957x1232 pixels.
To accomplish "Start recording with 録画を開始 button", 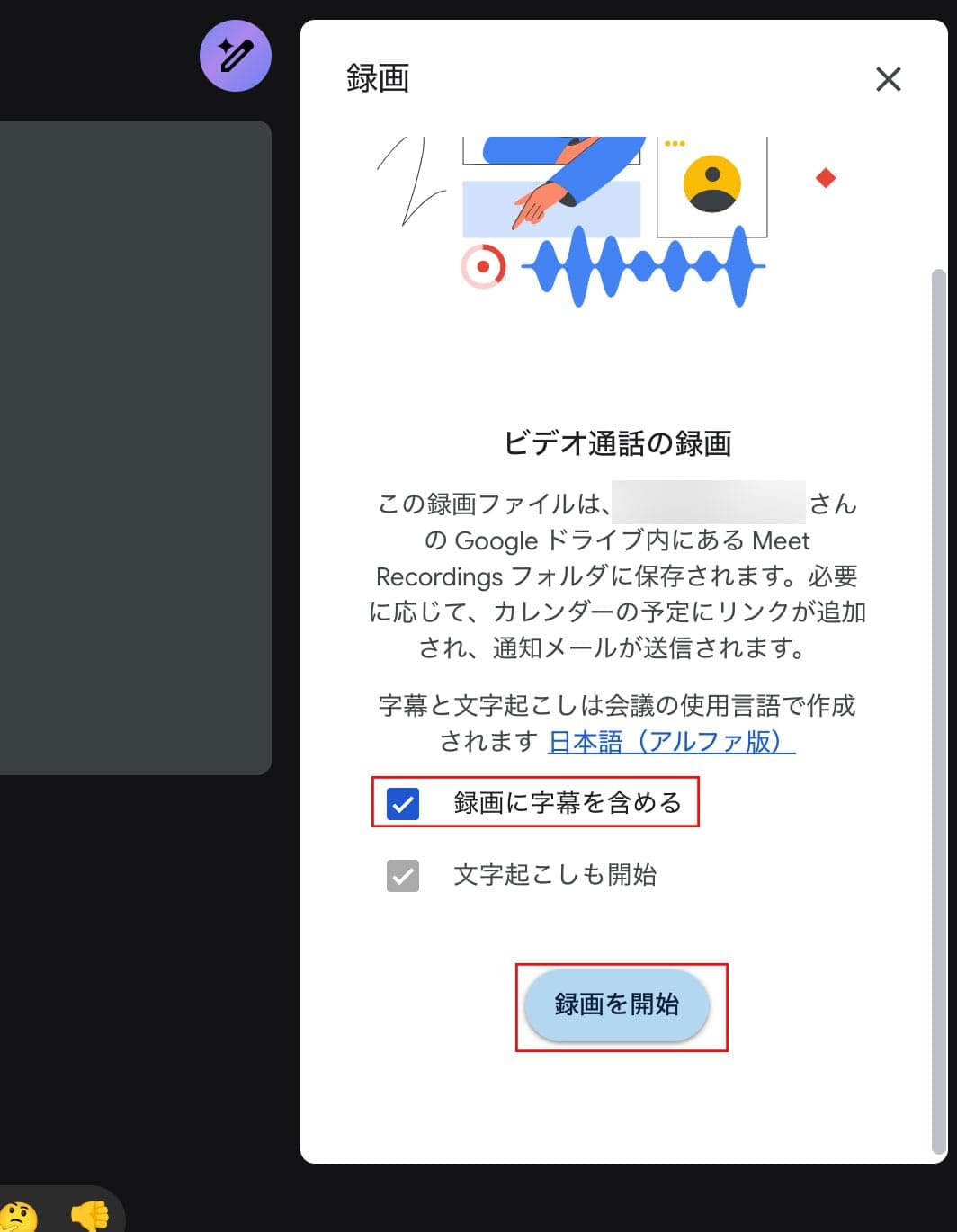I will click(617, 1004).
